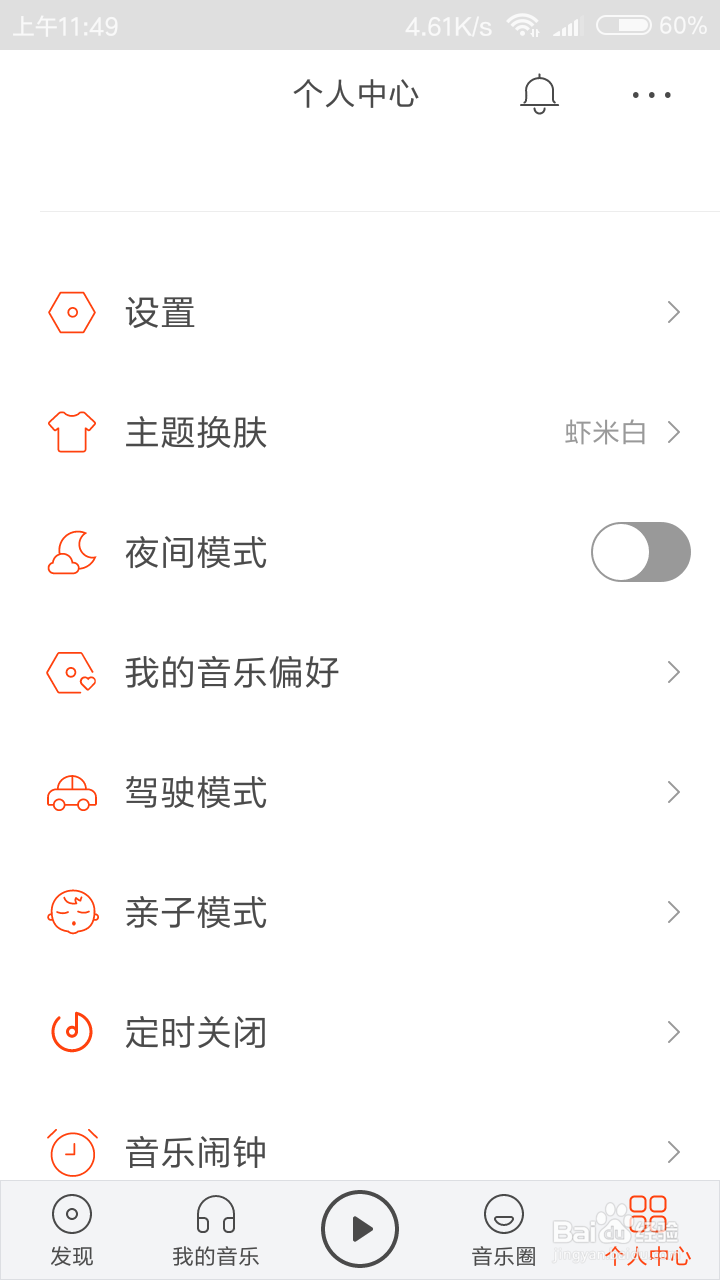The height and width of the screenshot is (1280, 720).
Task: Open the notifications bell
Action: [x=539, y=95]
